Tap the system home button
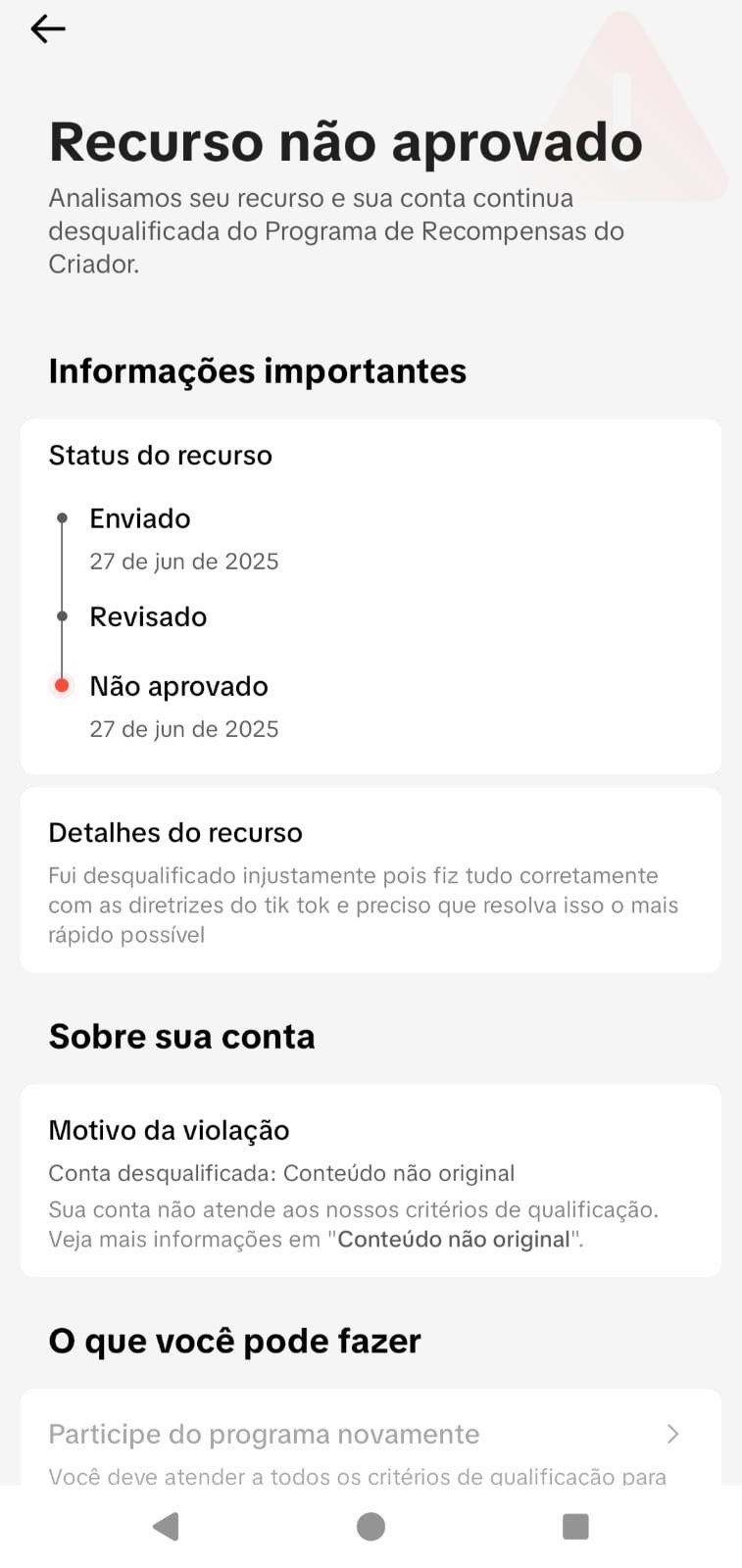This screenshot has width=742, height=1568. point(371,1526)
